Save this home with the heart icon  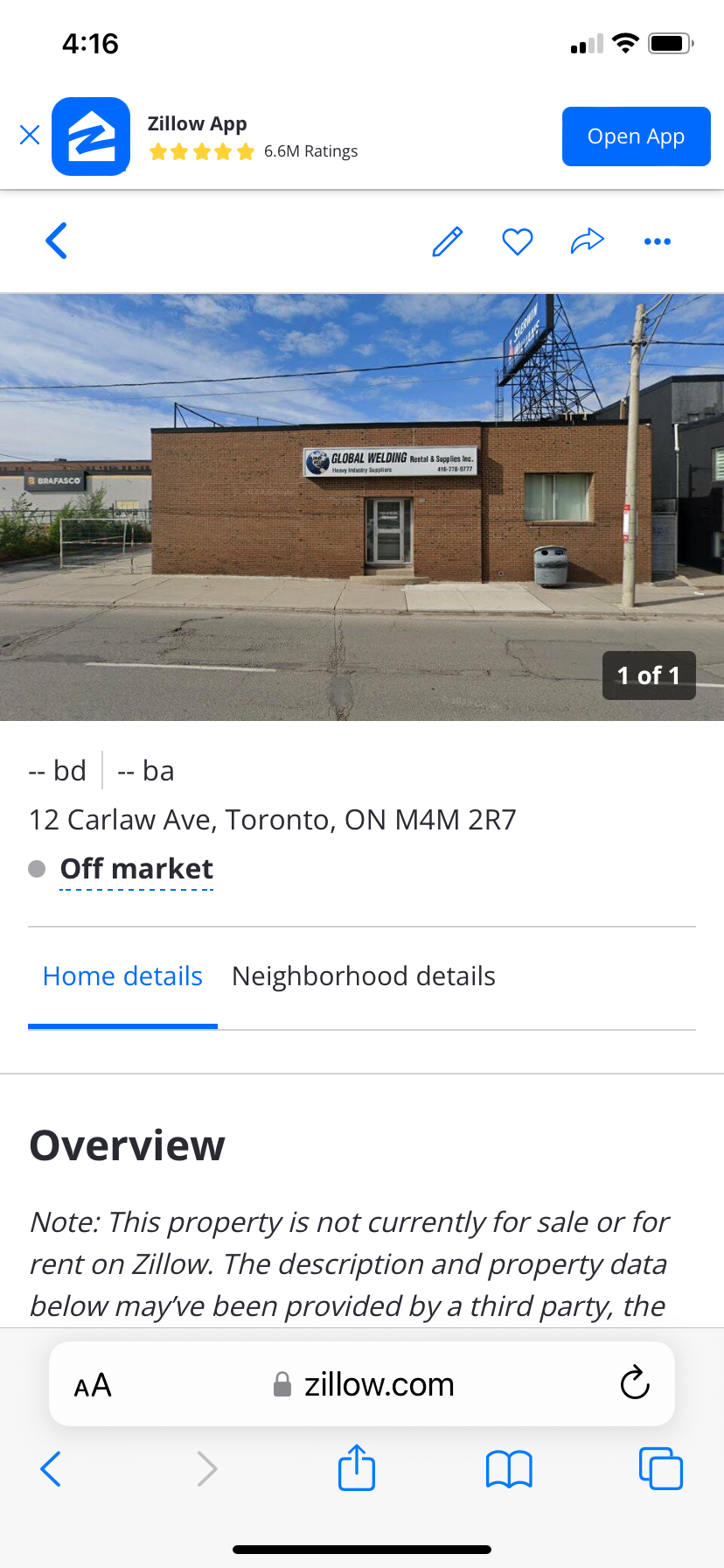[517, 241]
